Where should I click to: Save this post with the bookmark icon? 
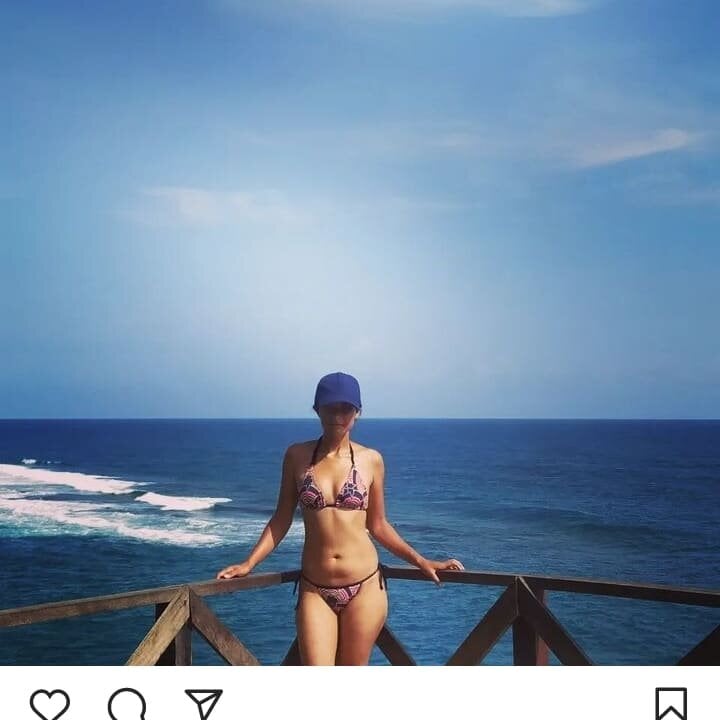click(670, 704)
